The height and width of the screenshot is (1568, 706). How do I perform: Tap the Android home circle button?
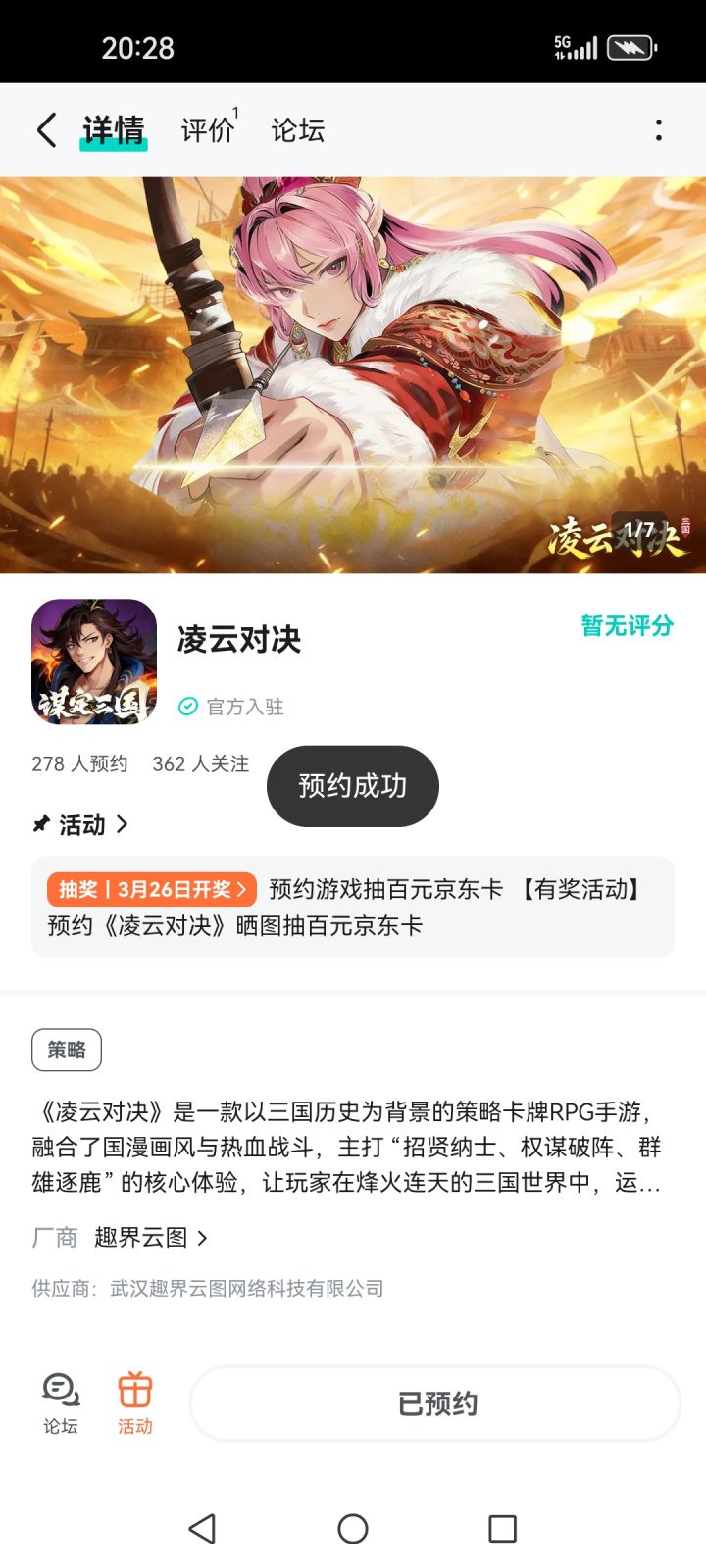pos(352,1528)
